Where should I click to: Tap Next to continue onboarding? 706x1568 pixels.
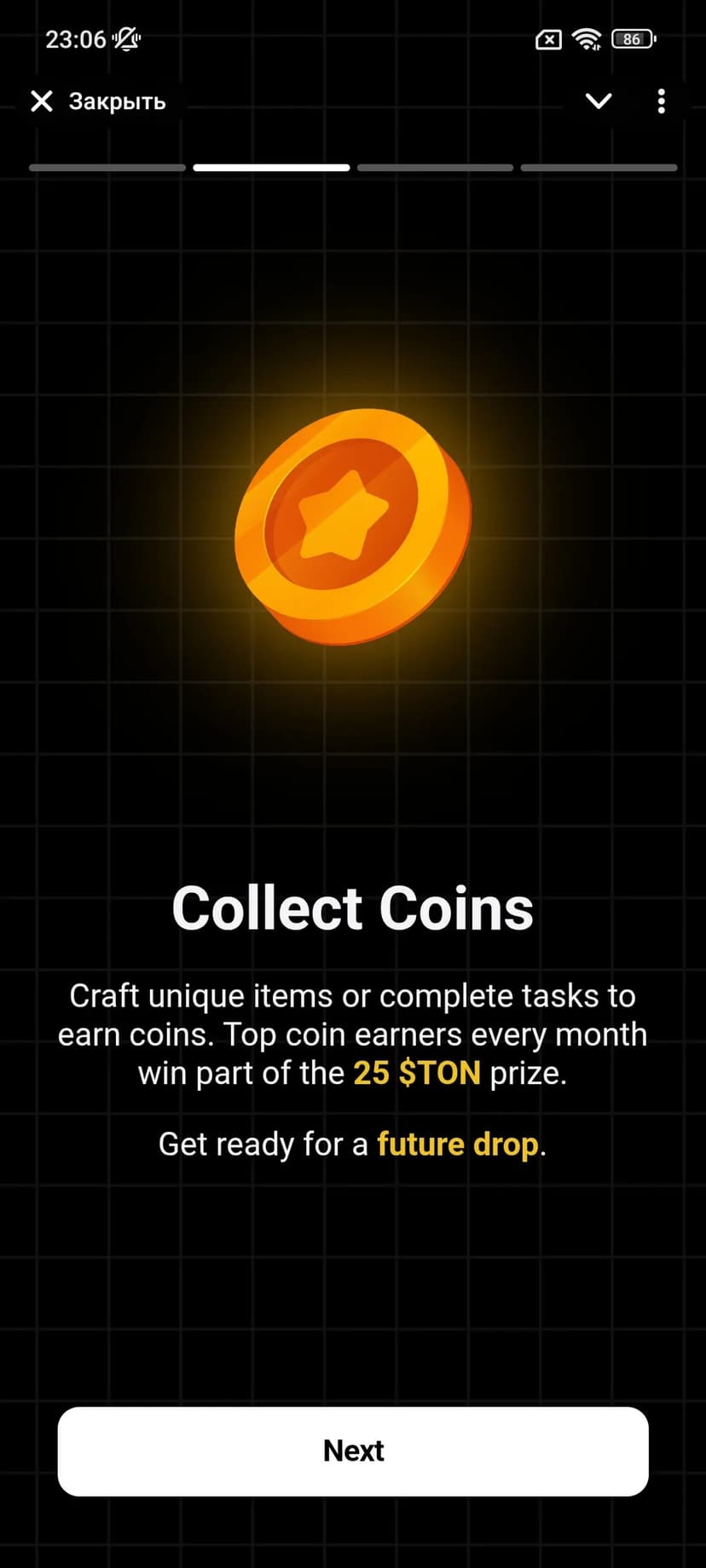[353, 1451]
